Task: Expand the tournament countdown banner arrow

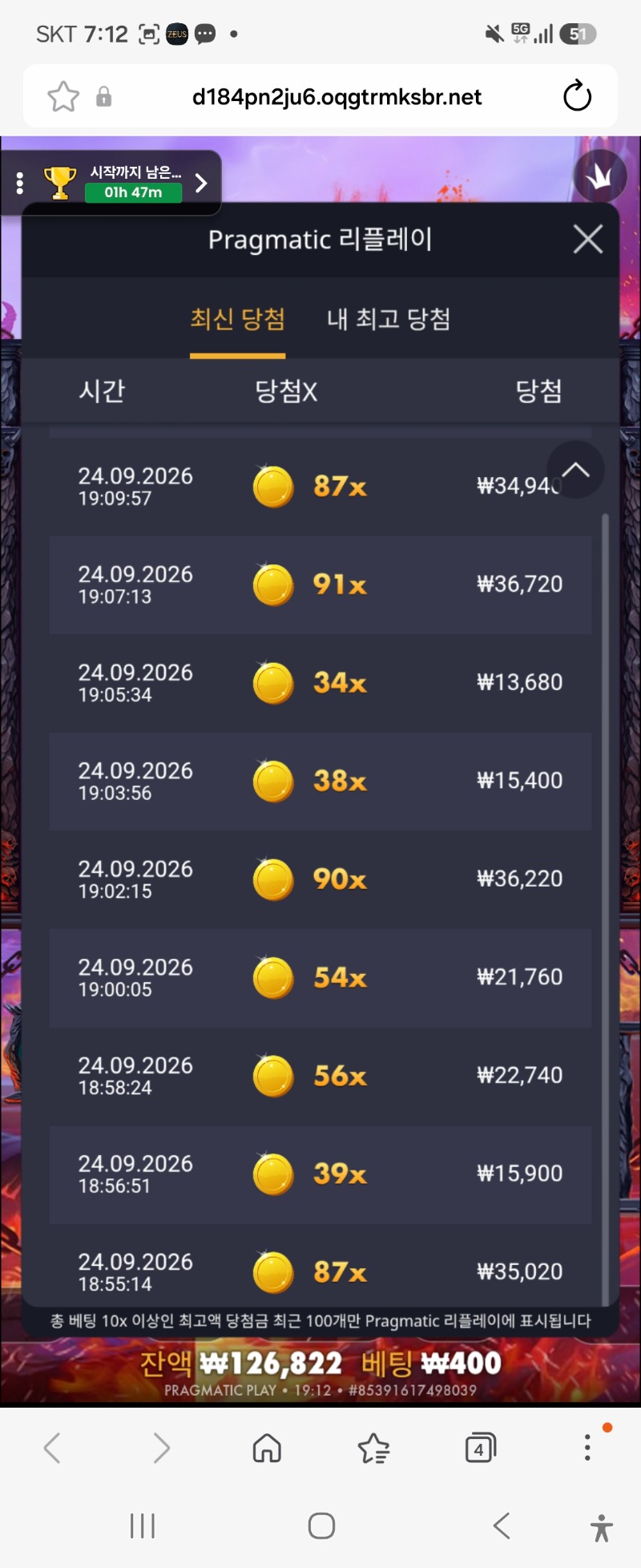Action: pyautogui.click(x=201, y=184)
